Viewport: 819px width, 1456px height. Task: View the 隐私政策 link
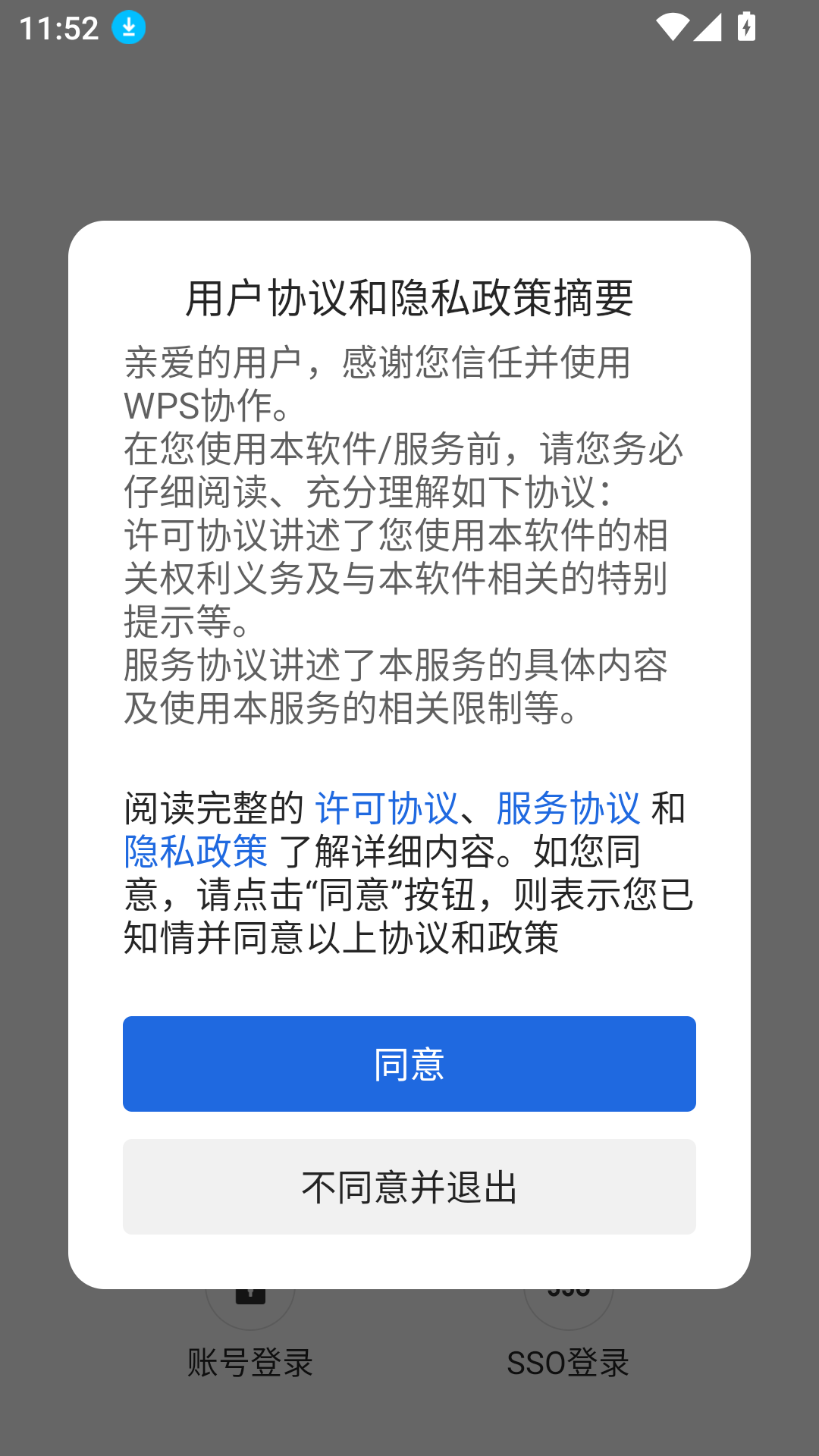pos(196,851)
